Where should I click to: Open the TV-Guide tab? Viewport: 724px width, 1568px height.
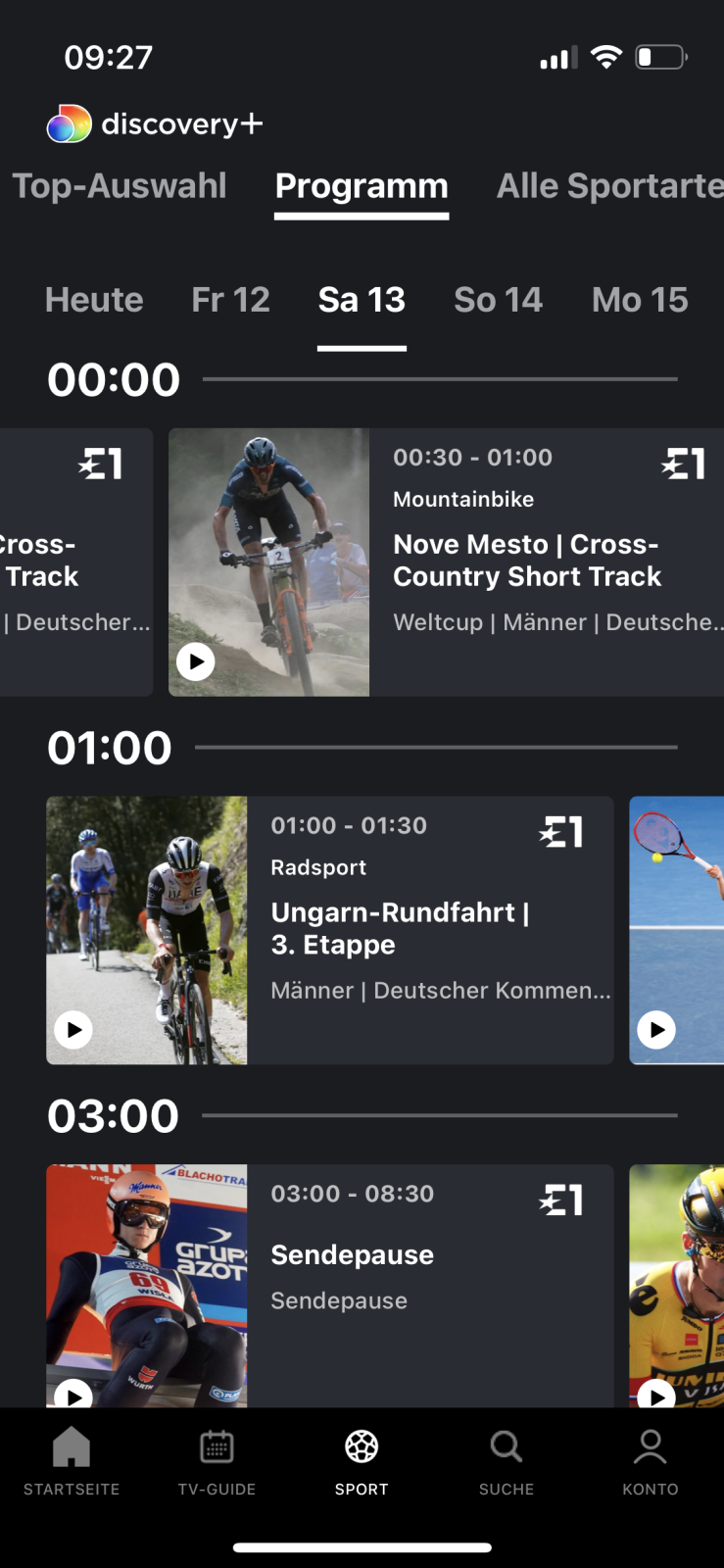coord(217,1461)
